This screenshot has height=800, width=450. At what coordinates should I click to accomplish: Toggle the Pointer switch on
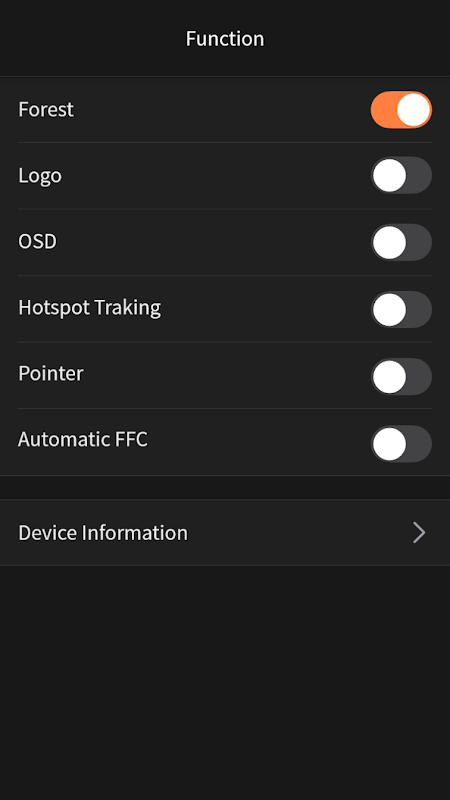(401, 376)
